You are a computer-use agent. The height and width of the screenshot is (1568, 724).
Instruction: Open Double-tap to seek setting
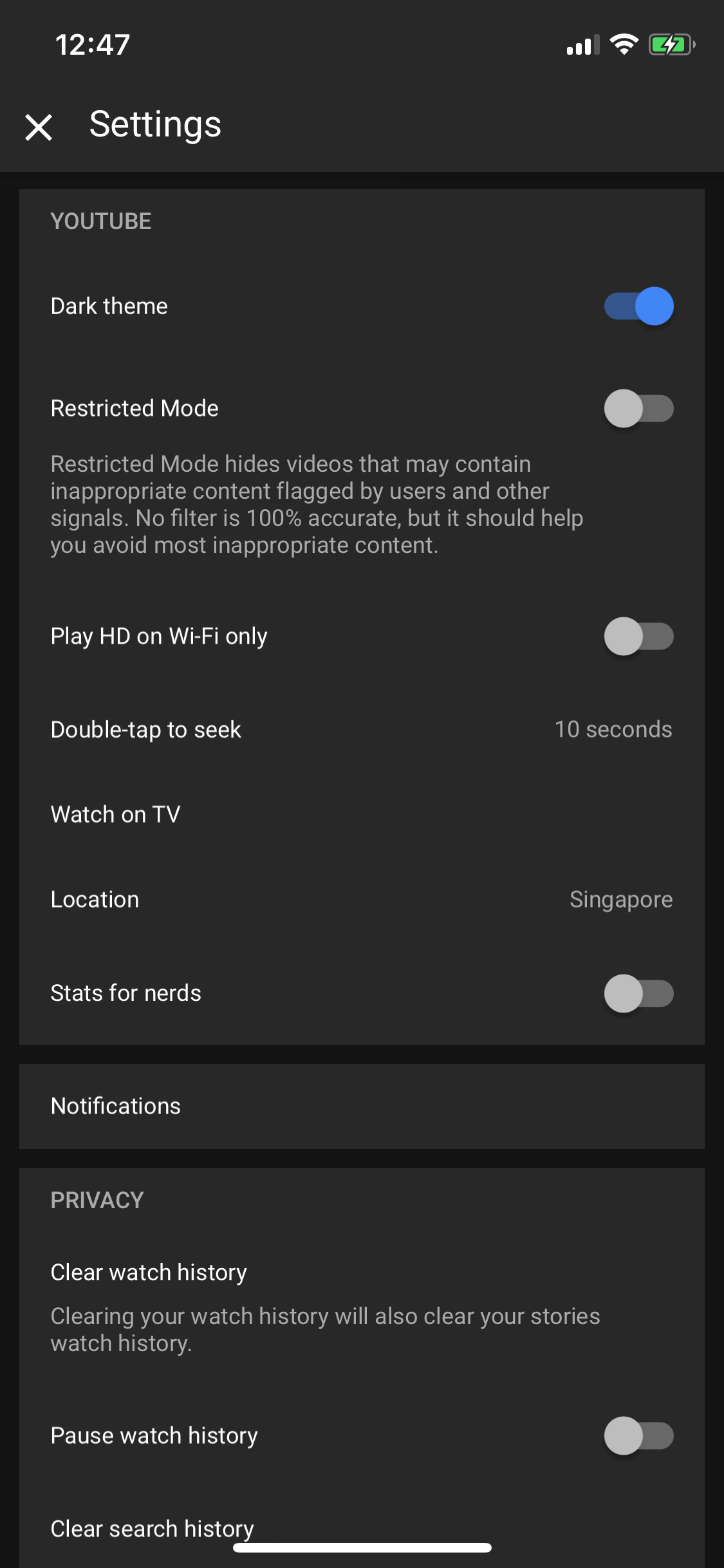click(x=362, y=729)
